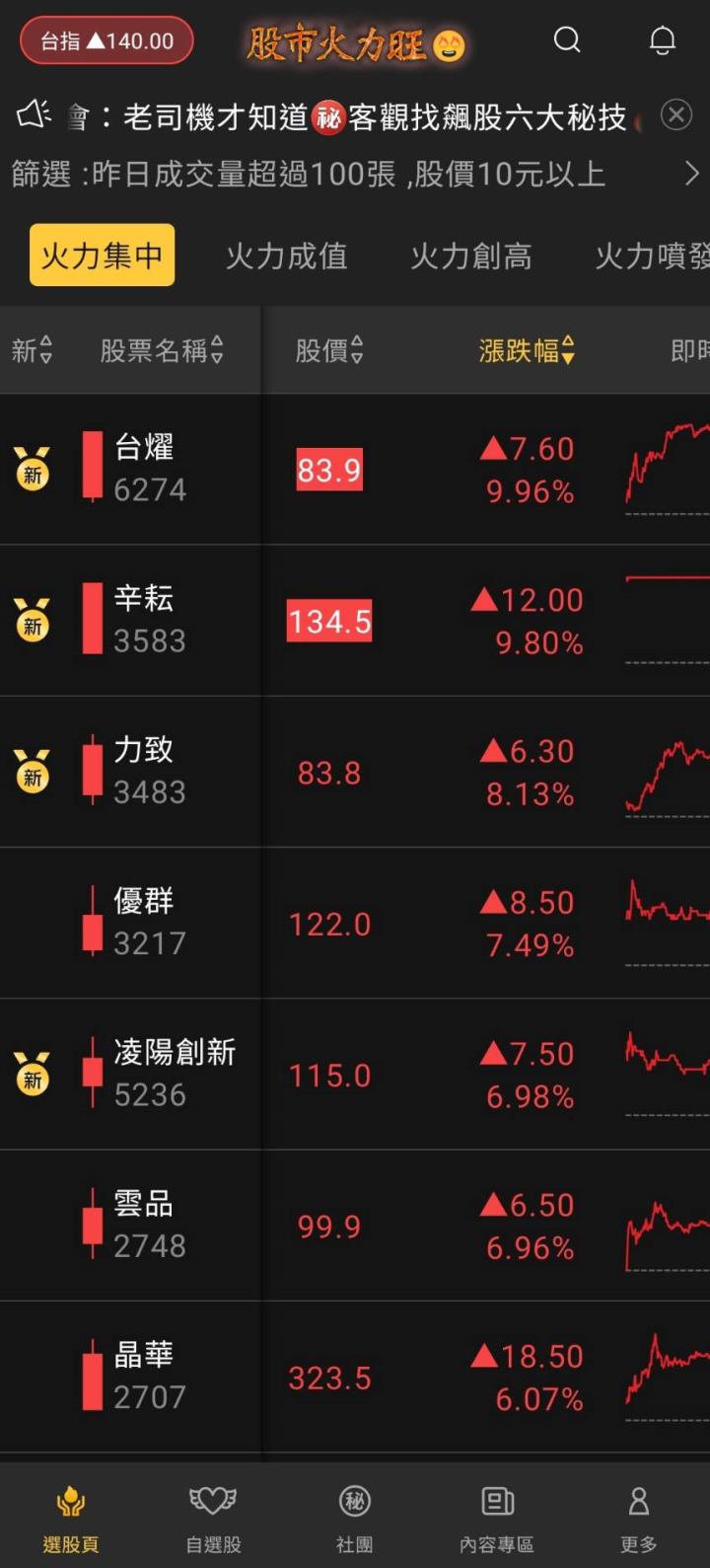Open the 社團 tab
The height and width of the screenshot is (1568, 710).
pos(355,1516)
